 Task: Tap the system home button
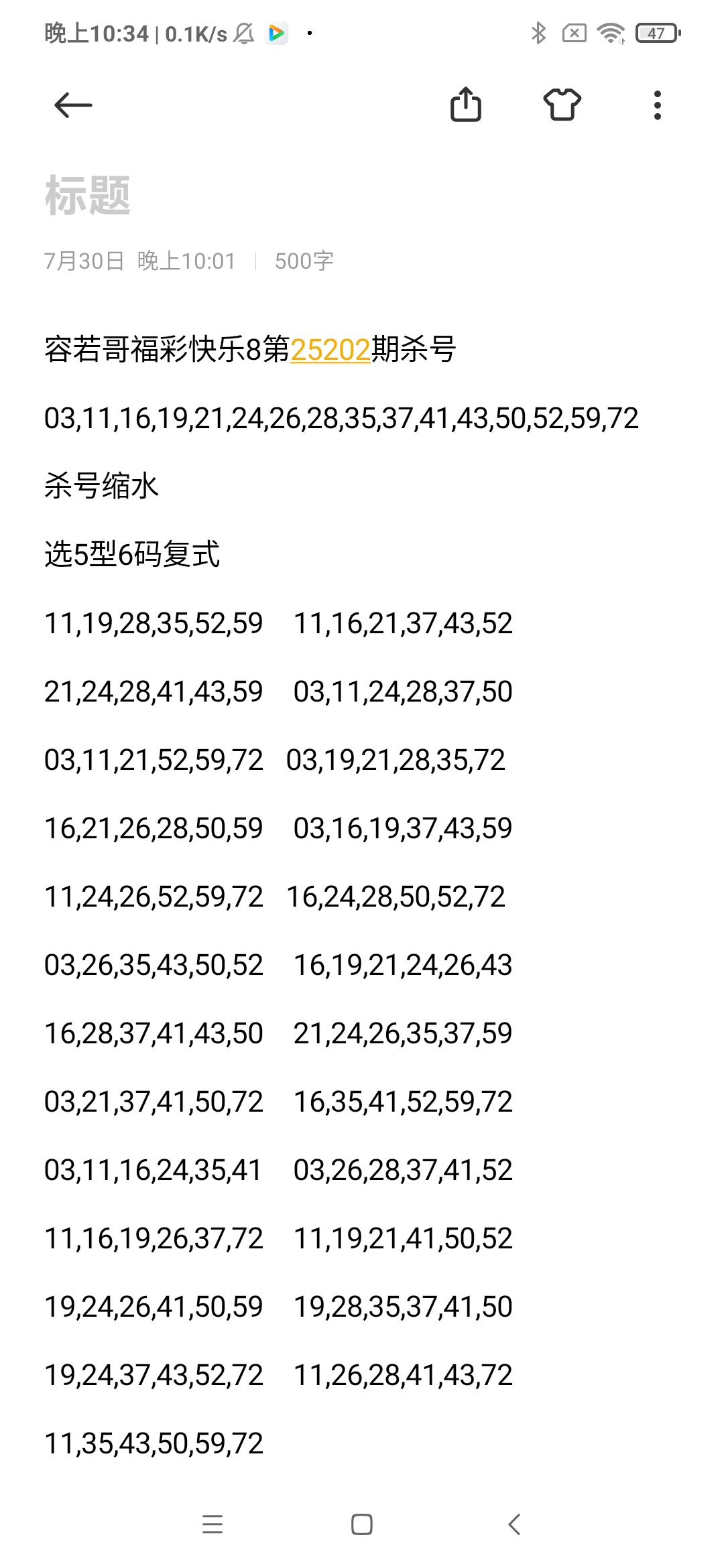coord(362,1524)
